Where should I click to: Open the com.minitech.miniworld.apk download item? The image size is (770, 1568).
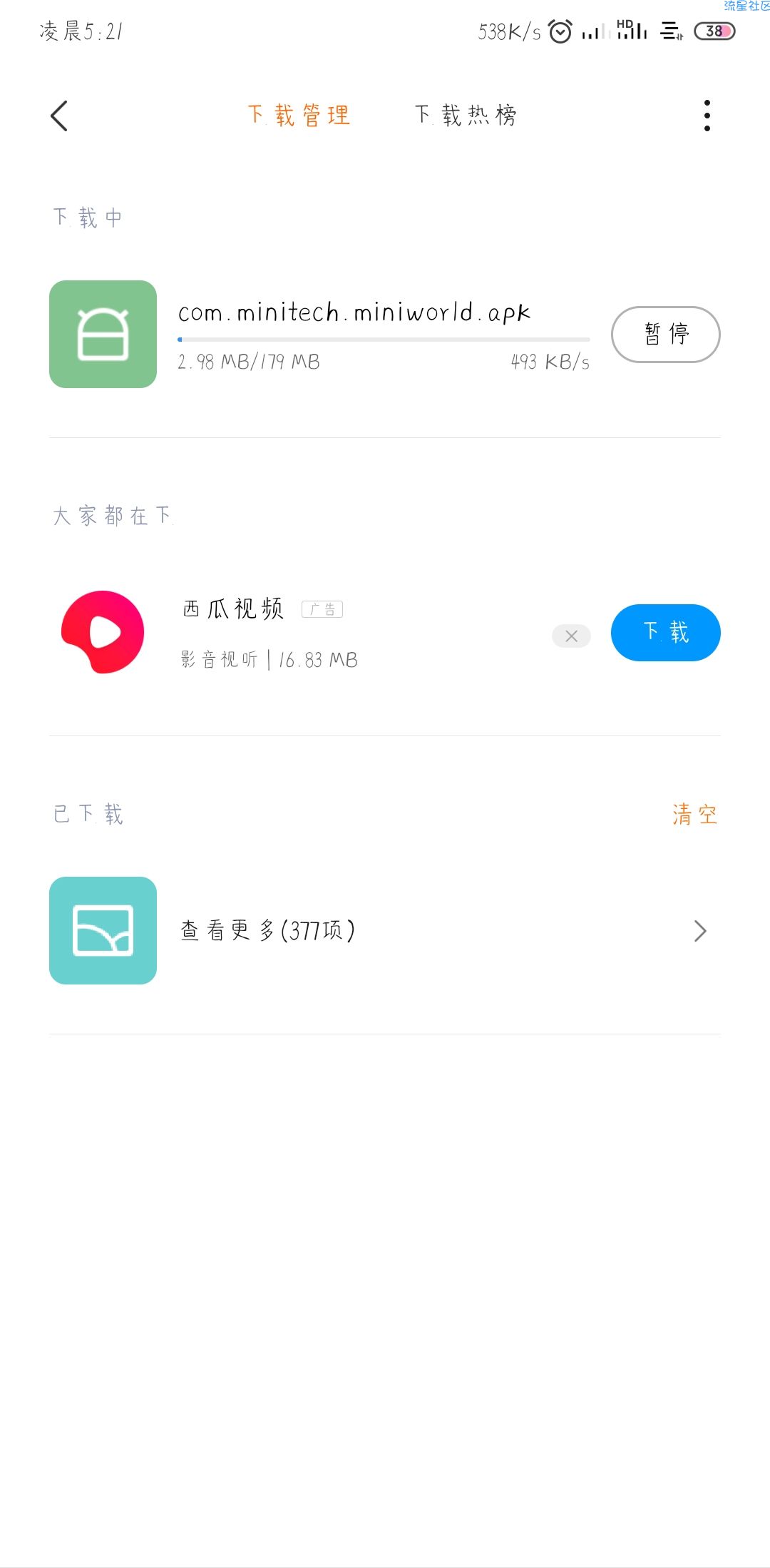(319, 335)
